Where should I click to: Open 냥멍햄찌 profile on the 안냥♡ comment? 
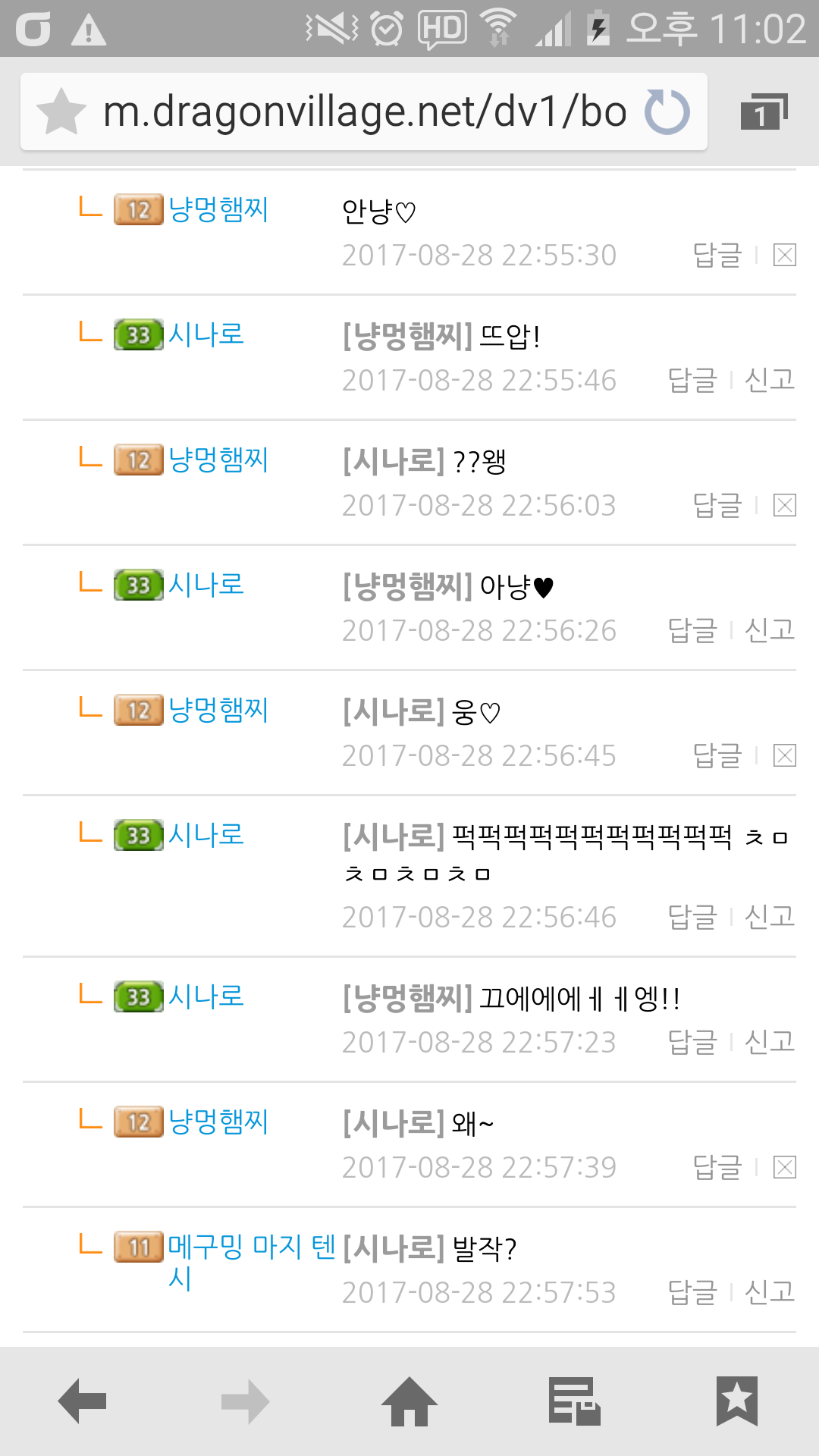(x=218, y=210)
